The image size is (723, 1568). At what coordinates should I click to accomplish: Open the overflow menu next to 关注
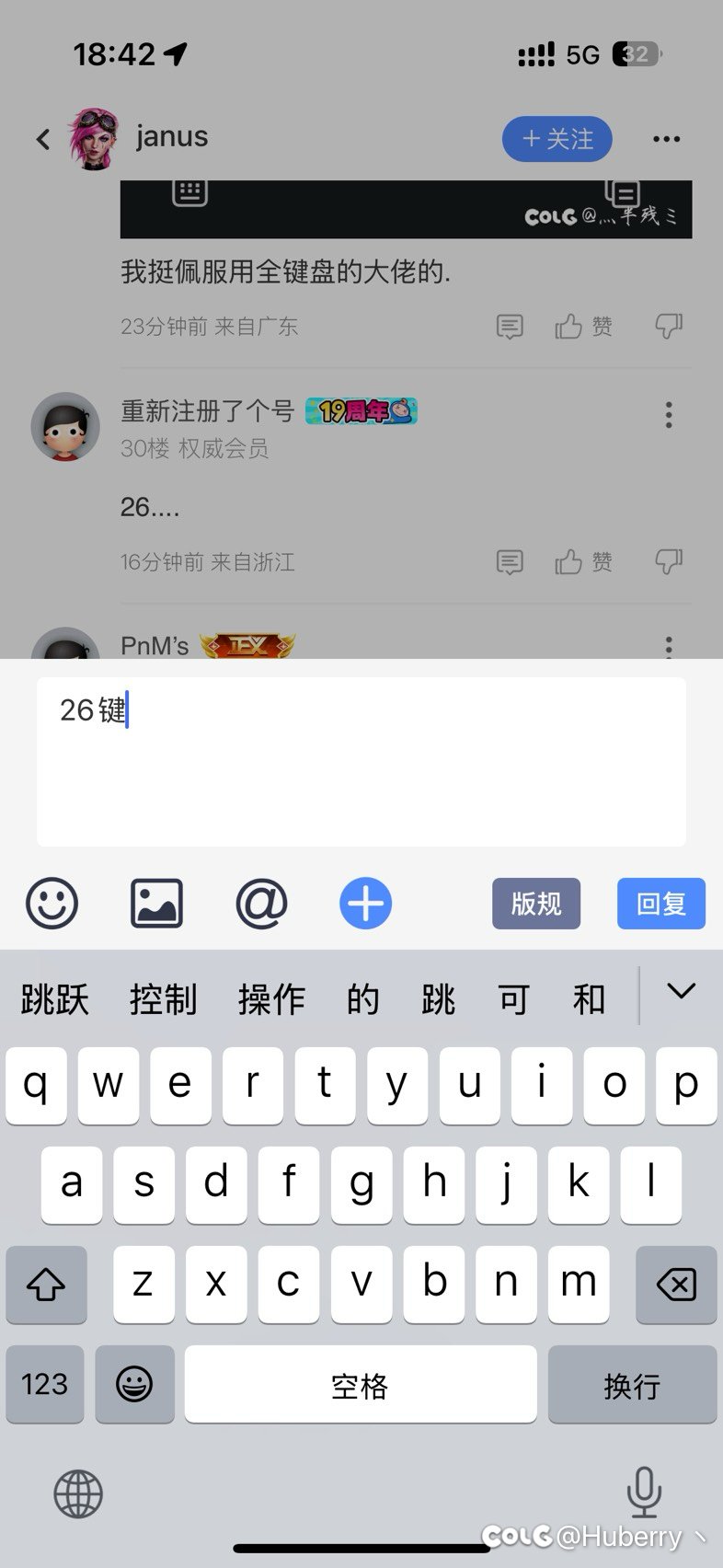pos(666,139)
